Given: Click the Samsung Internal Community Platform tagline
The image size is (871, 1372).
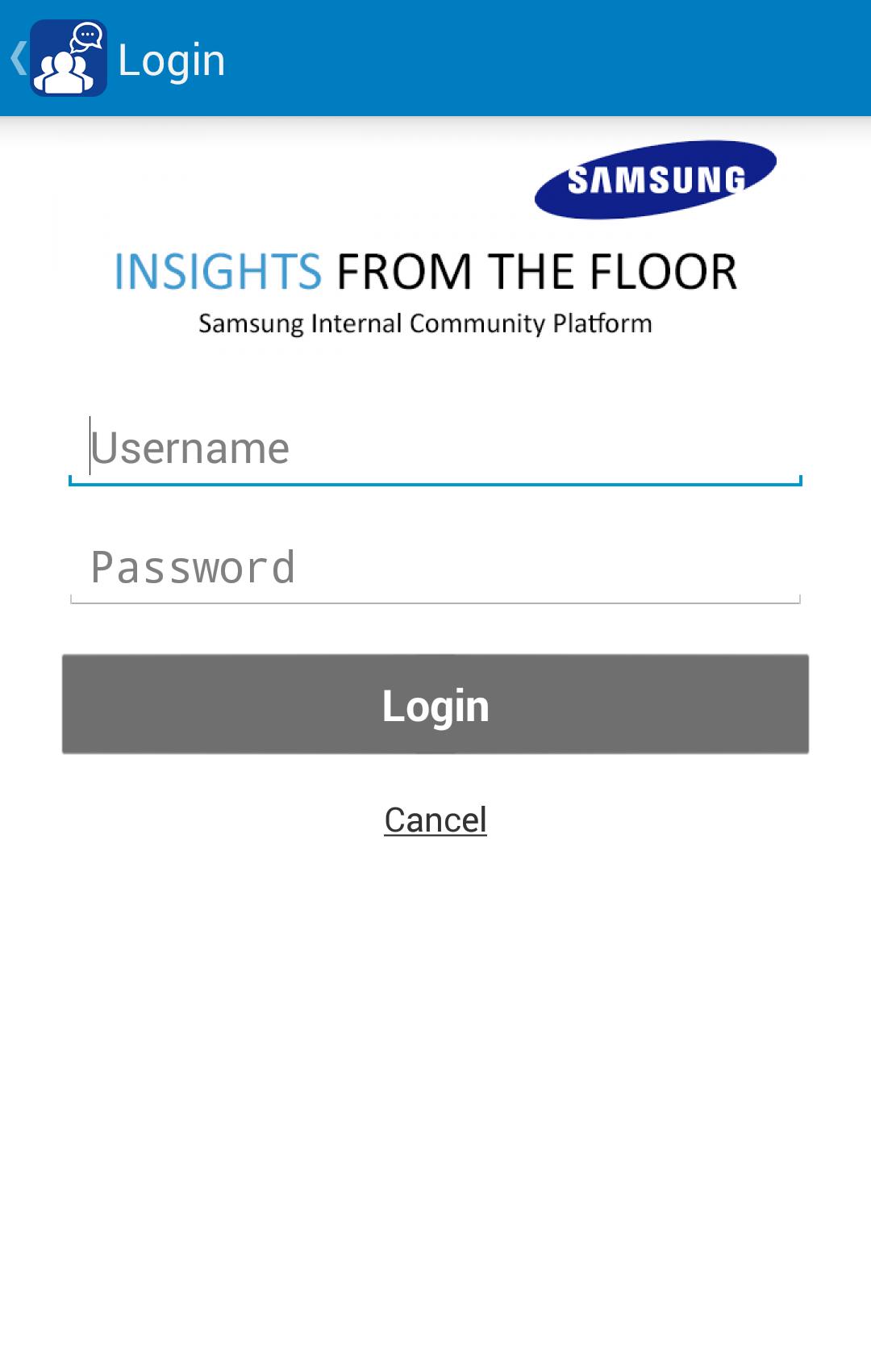Looking at the screenshot, I should coord(426,323).
